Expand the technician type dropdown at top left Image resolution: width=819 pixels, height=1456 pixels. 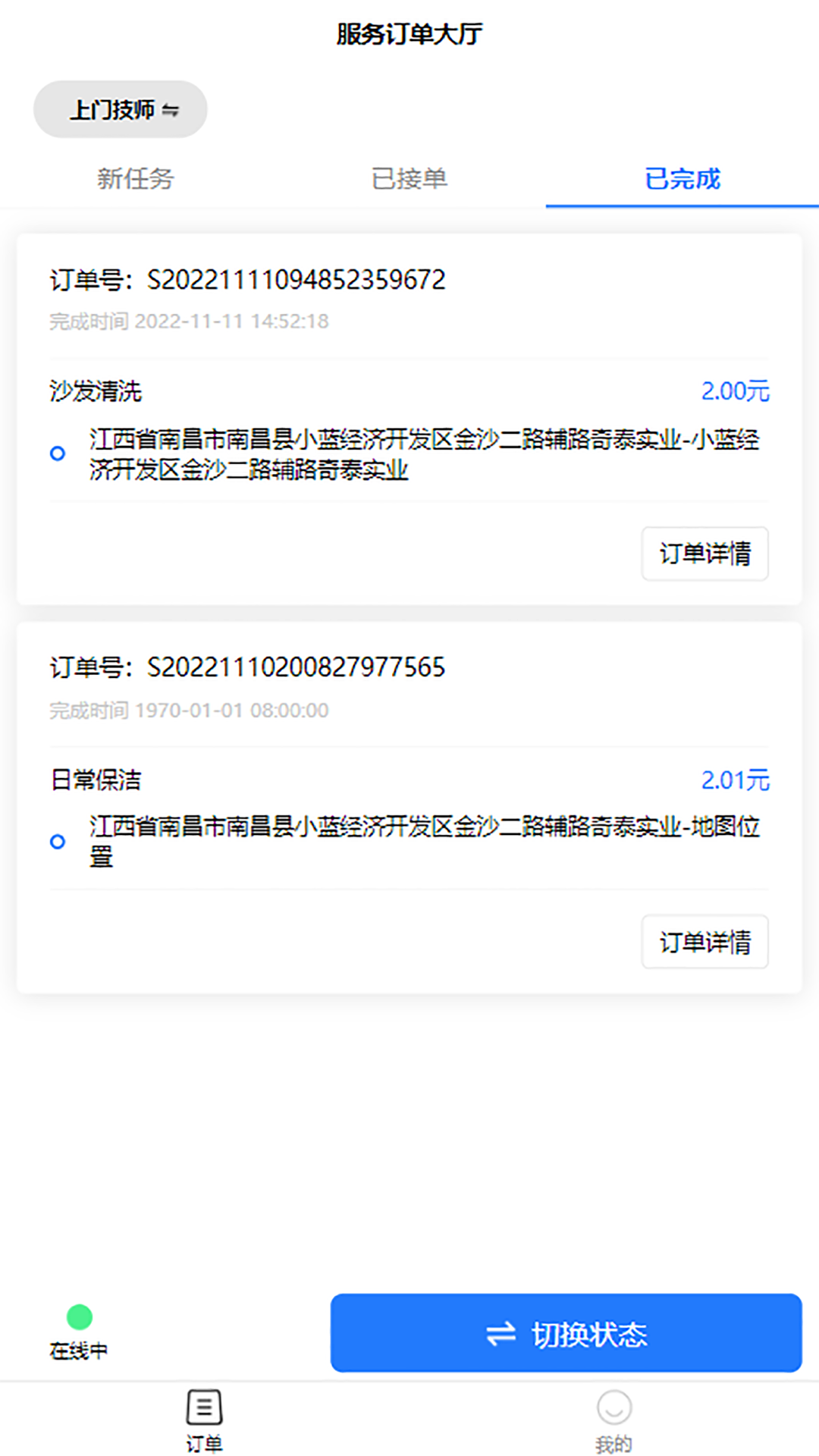[x=120, y=109]
